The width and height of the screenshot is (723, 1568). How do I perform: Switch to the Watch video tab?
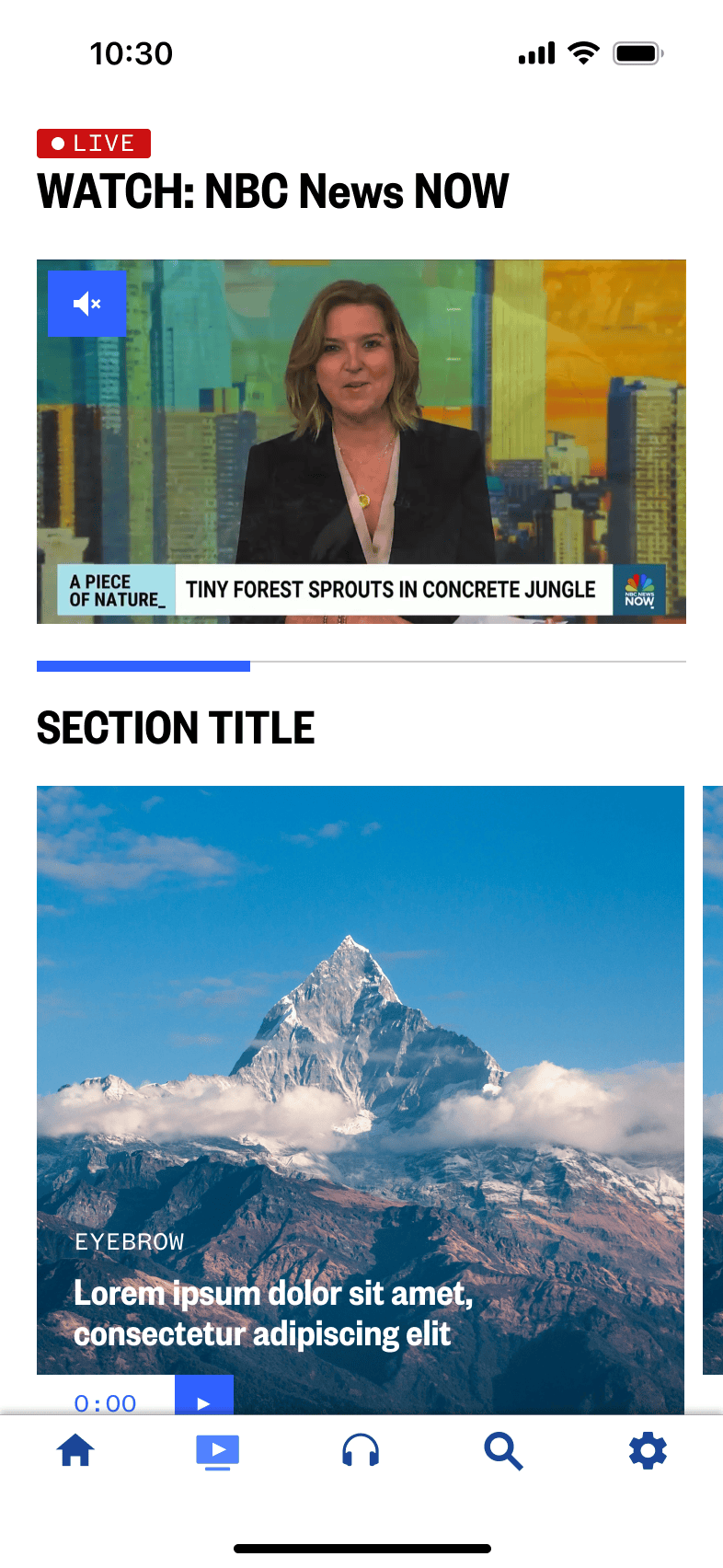pos(217,1451)
